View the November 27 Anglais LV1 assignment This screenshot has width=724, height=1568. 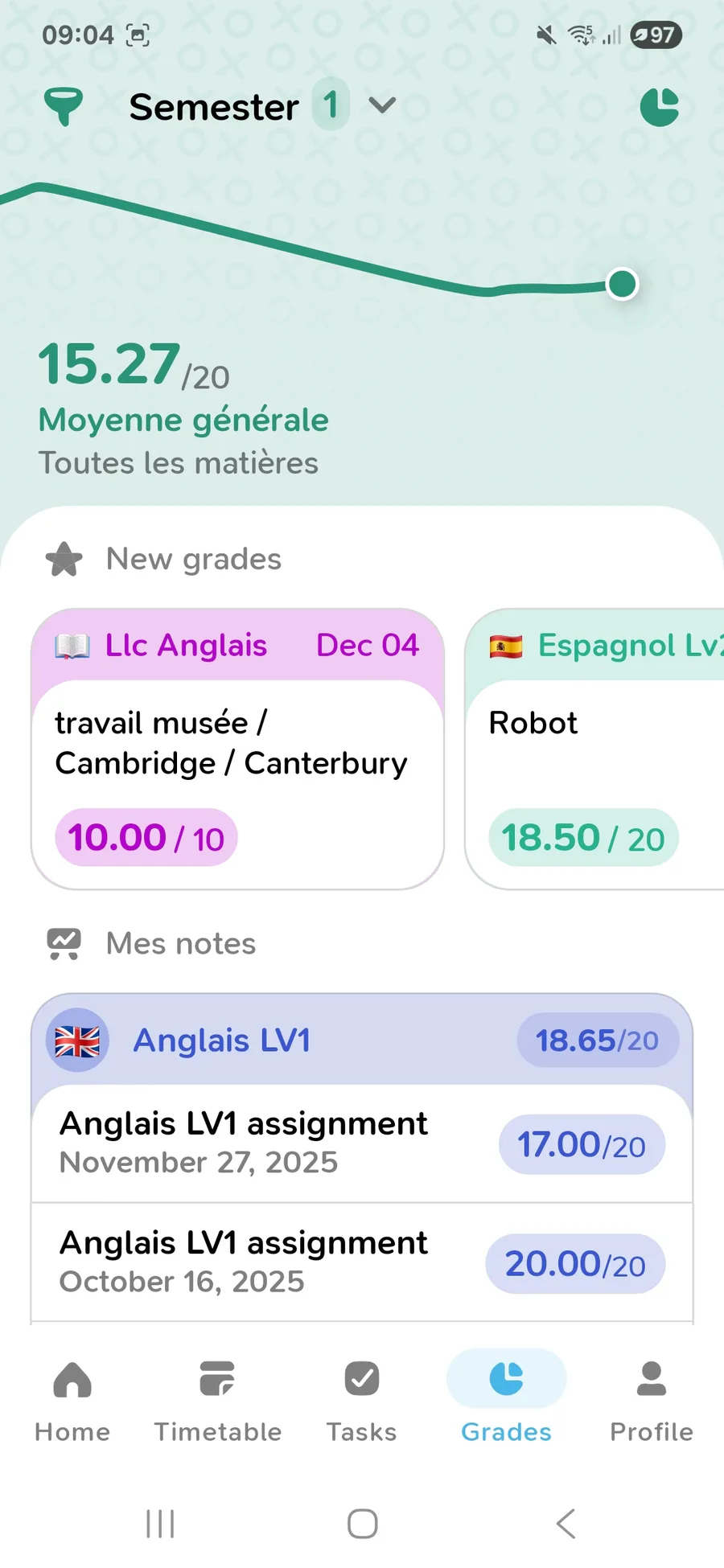click(x=362, y=1143)
